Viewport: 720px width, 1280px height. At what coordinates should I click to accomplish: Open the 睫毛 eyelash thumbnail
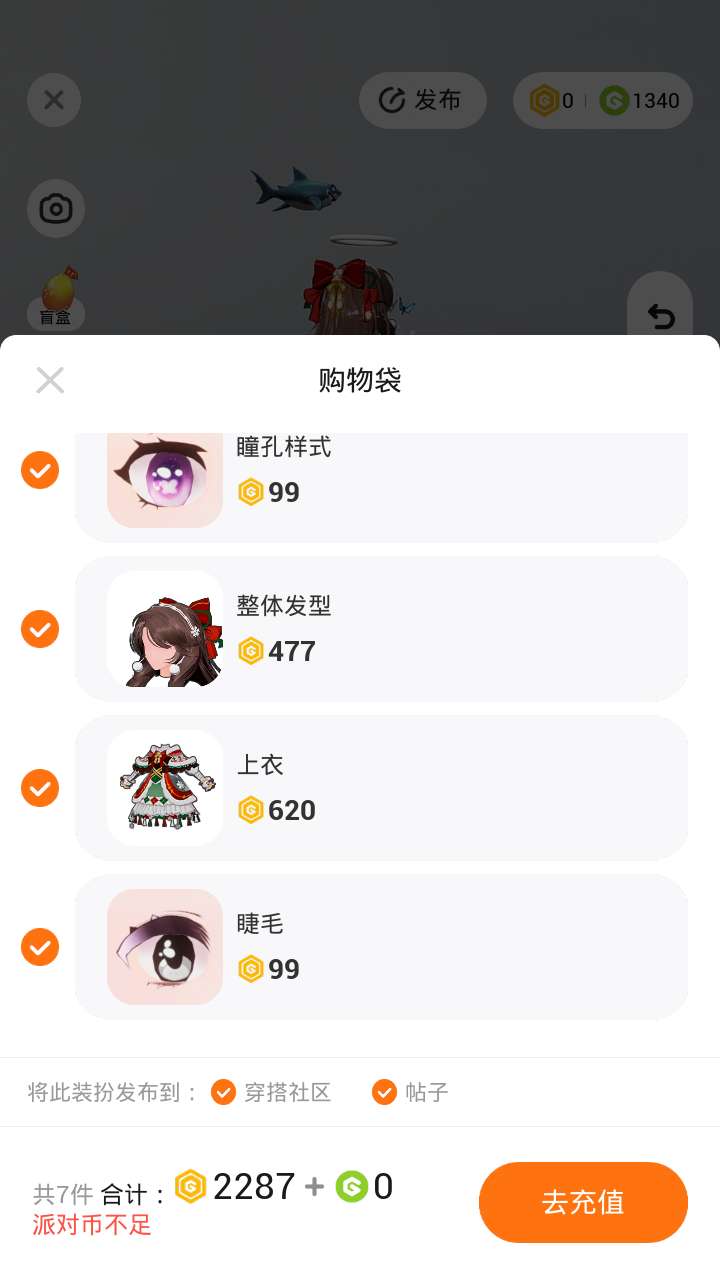[165, 947]
